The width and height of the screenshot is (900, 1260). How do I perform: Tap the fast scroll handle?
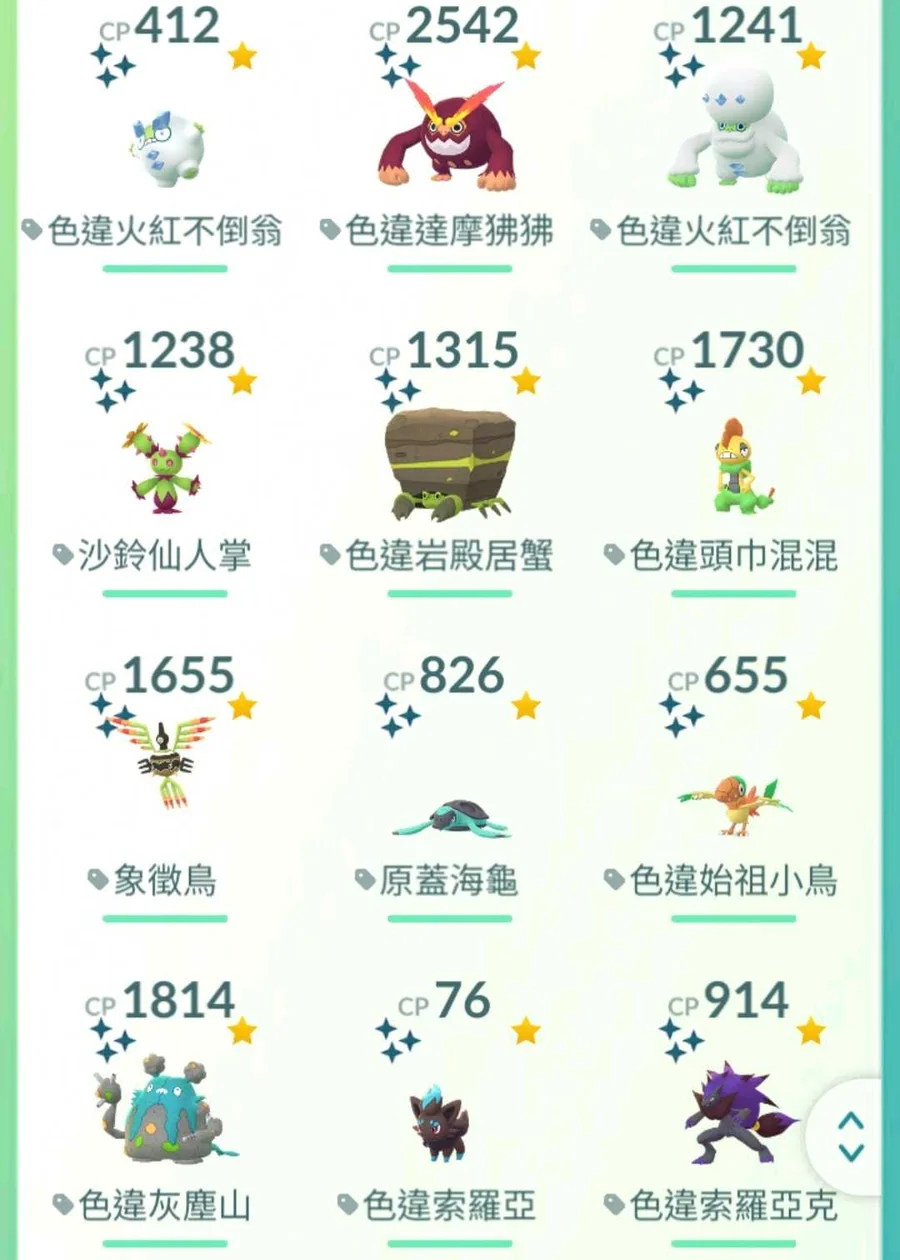tap(851, 1136)
